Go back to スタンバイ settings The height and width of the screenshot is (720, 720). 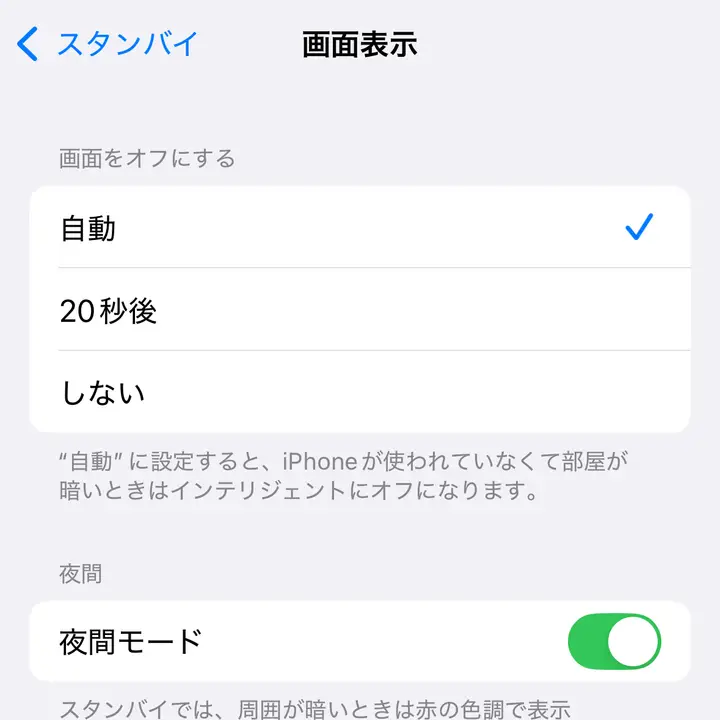click(108, 44)
